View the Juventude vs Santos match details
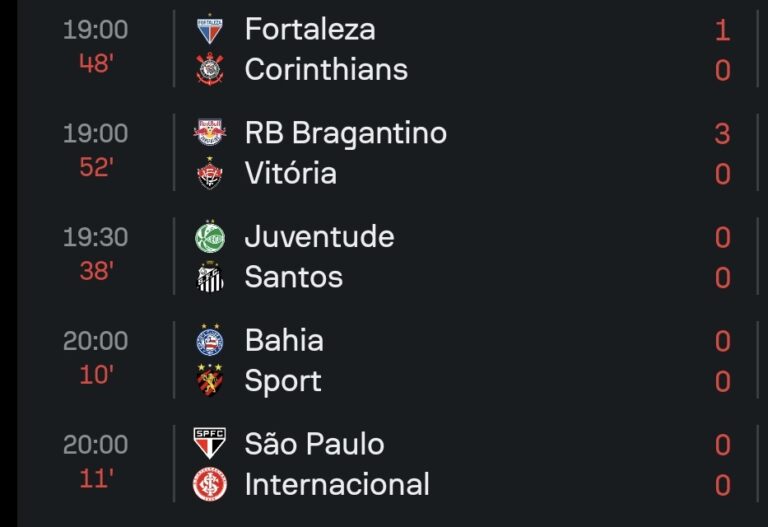 click(400, 257)
